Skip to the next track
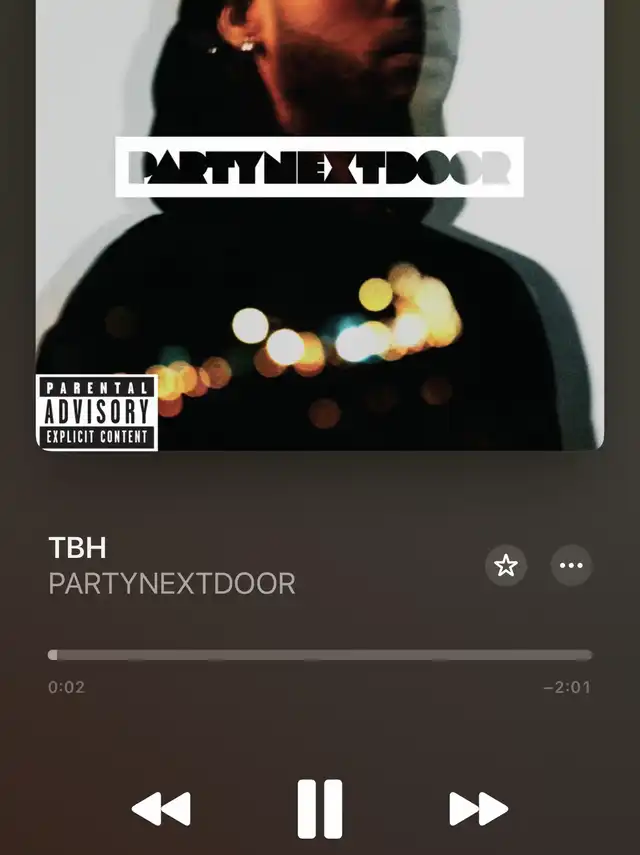Screen dimensions: 640x855 click(478, 808)
